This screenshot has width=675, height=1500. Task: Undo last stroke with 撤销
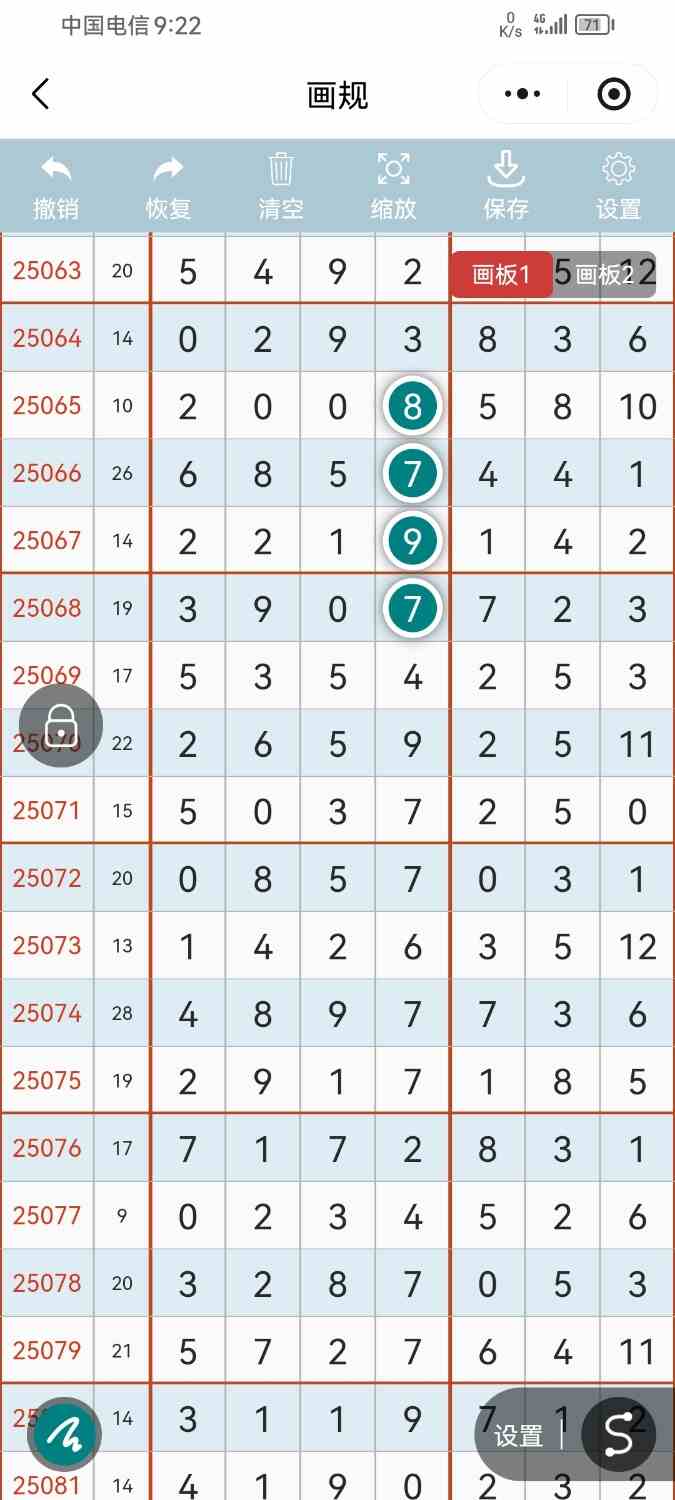pyautogui.click(x=56, y=187)
